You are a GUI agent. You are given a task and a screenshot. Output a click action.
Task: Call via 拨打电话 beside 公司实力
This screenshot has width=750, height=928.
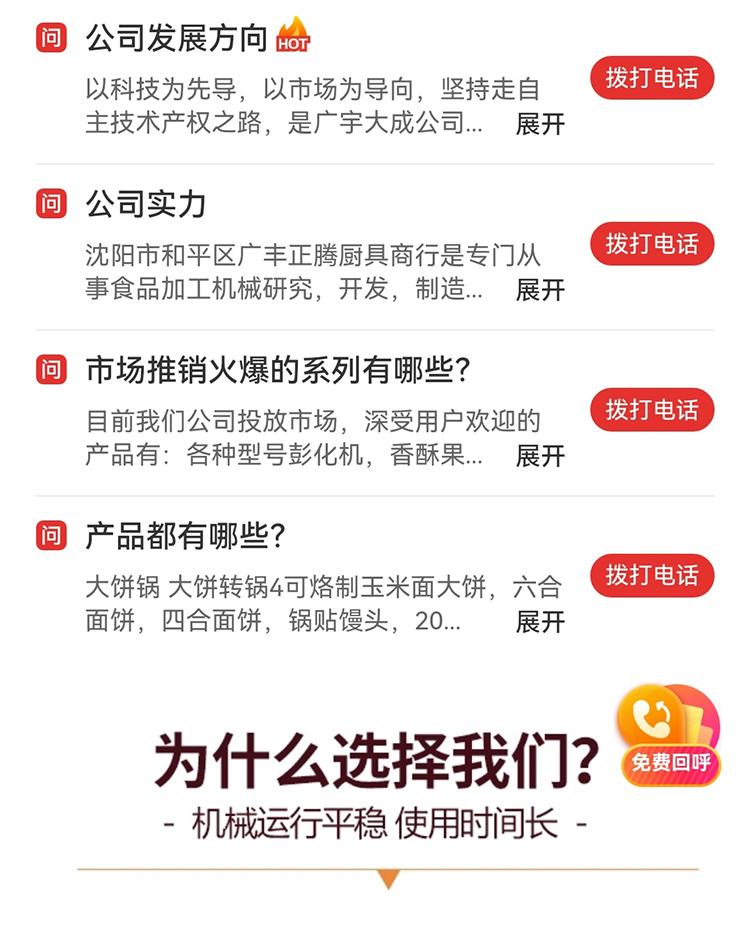652,244
